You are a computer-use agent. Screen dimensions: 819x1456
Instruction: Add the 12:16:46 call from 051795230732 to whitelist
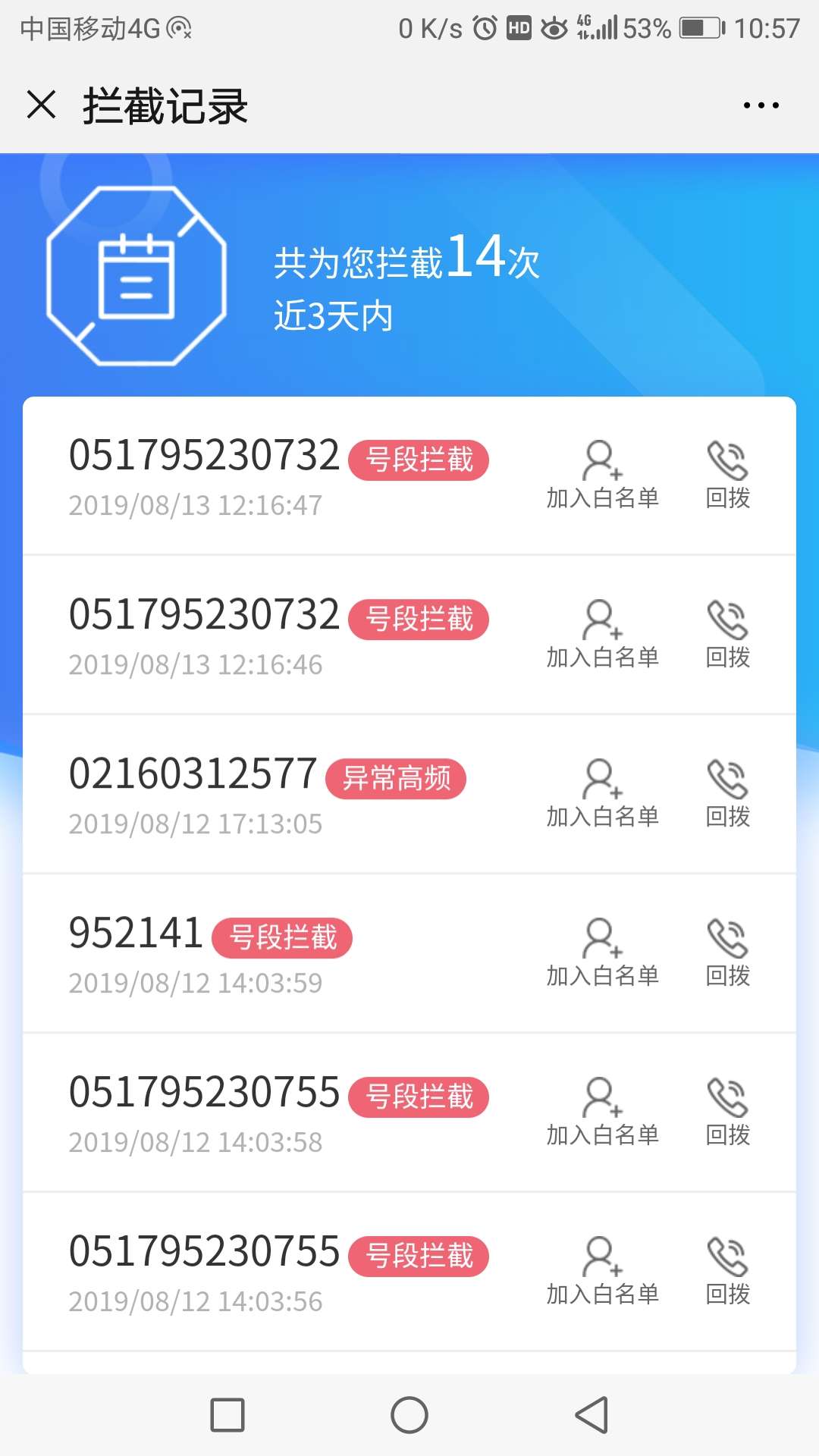[x=603, y=635]
